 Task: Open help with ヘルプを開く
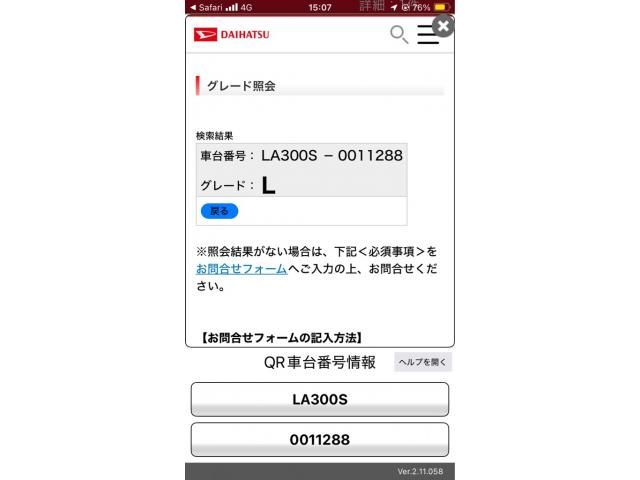coord(423,362)
